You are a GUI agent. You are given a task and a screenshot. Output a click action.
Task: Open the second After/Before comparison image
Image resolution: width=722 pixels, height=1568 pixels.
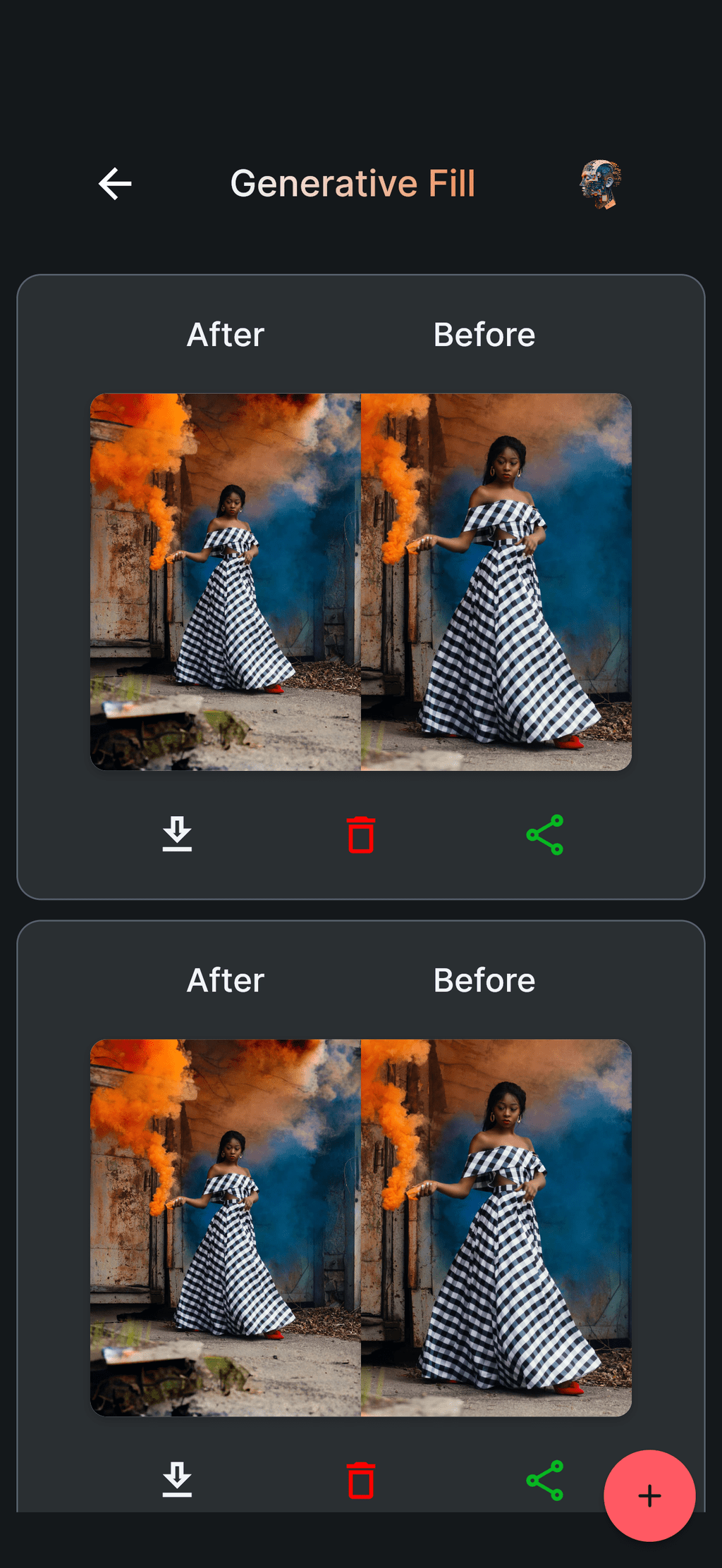tap(361, 1227)
